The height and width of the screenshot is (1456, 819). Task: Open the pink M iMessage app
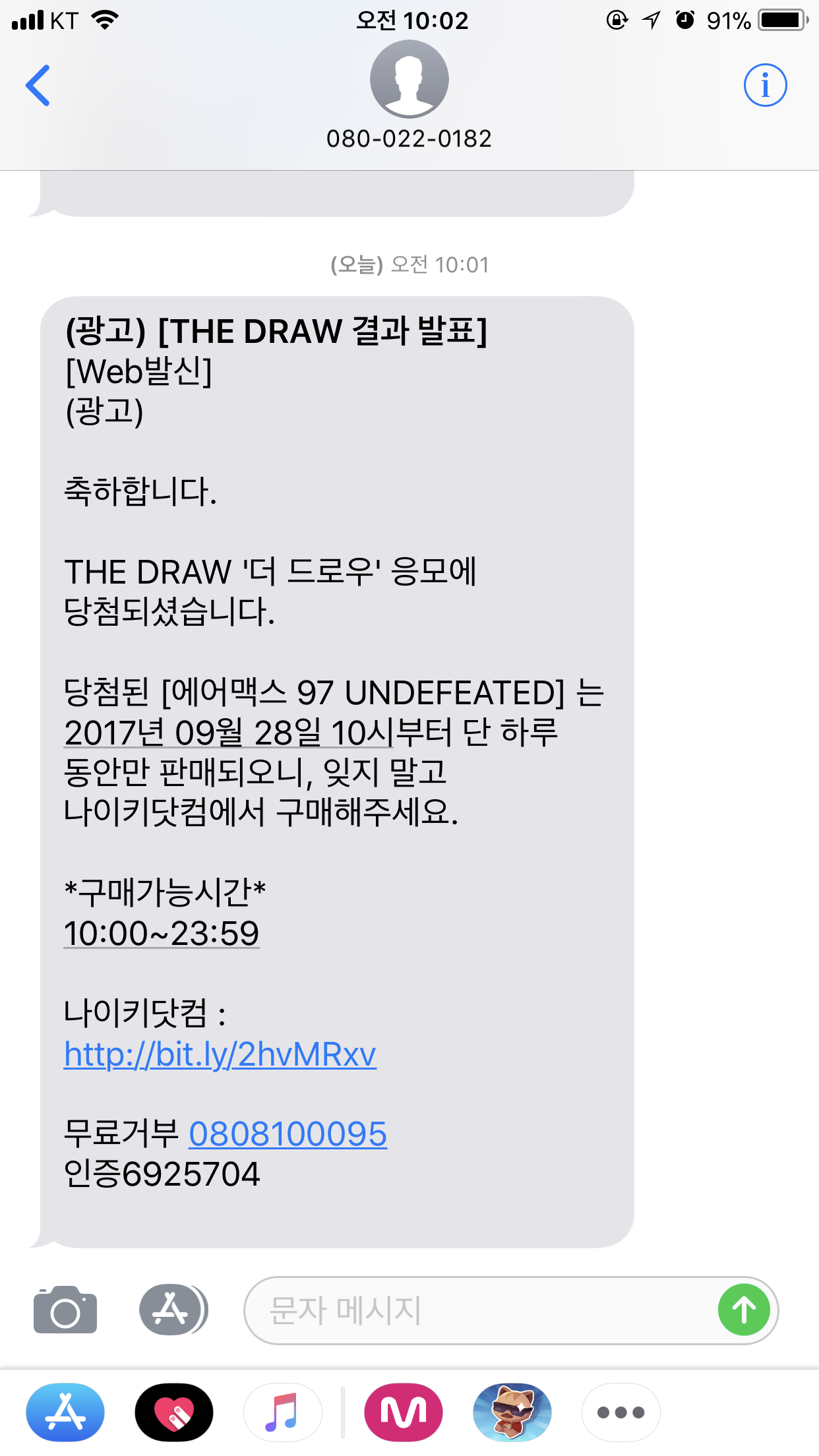tap(404, 1412)
